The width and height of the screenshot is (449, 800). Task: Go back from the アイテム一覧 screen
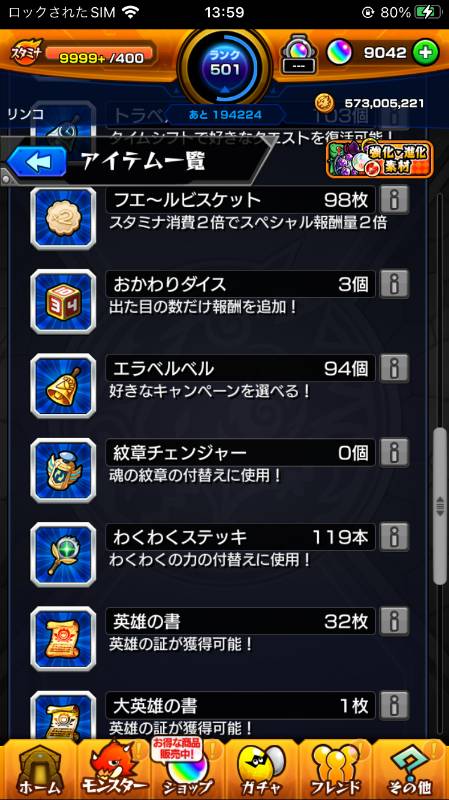click(x=37, y=162)
